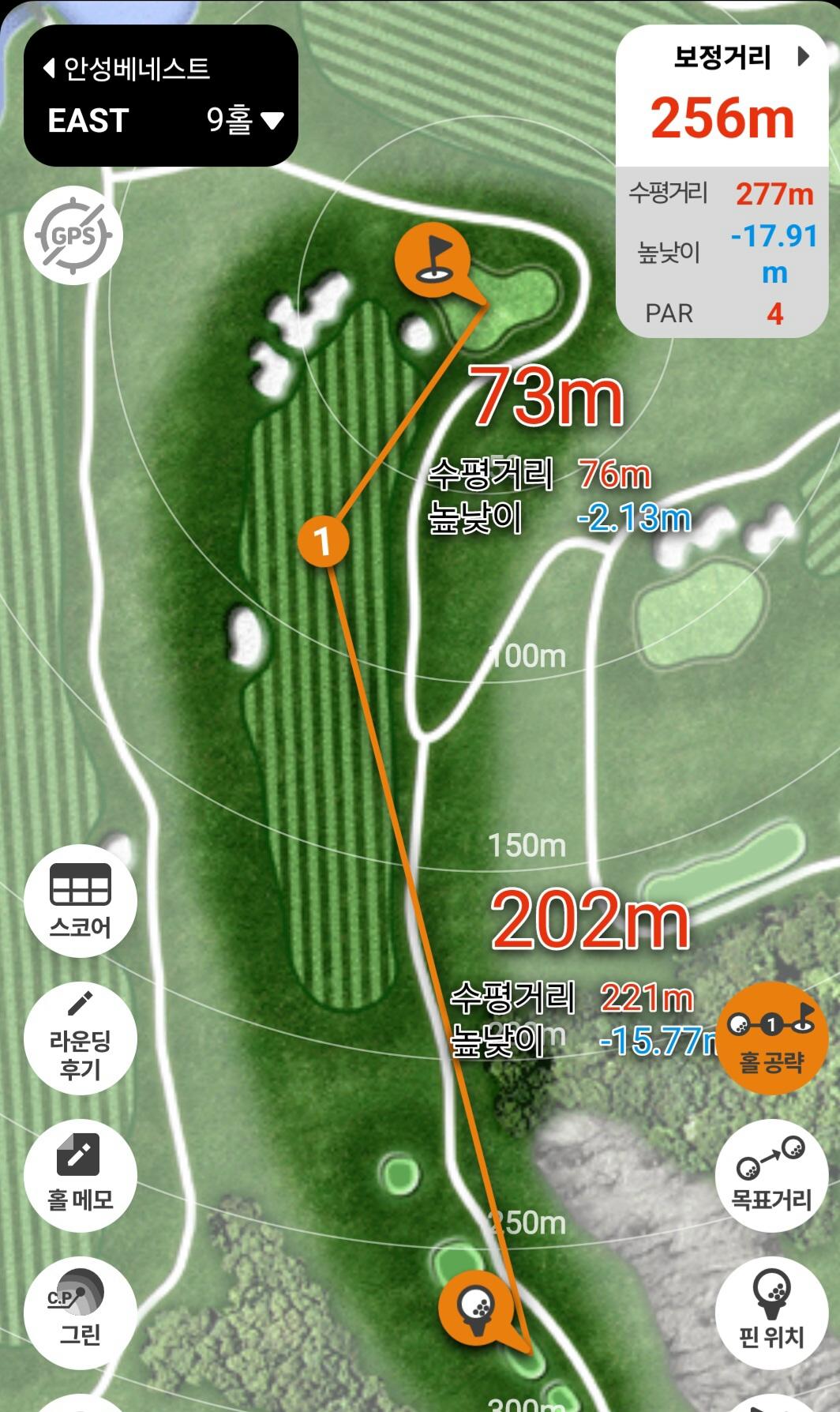Open the 스코어 scorecard
Image resolution: width=840 pixels, height=1412 pixels.
[81, 901]
